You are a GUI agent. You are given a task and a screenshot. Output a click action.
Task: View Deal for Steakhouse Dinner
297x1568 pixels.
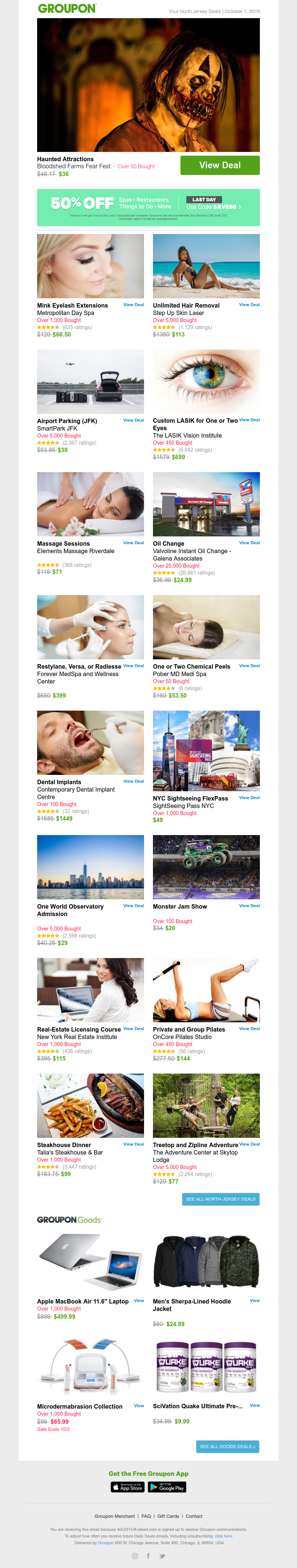click(x=133, y=1144)
